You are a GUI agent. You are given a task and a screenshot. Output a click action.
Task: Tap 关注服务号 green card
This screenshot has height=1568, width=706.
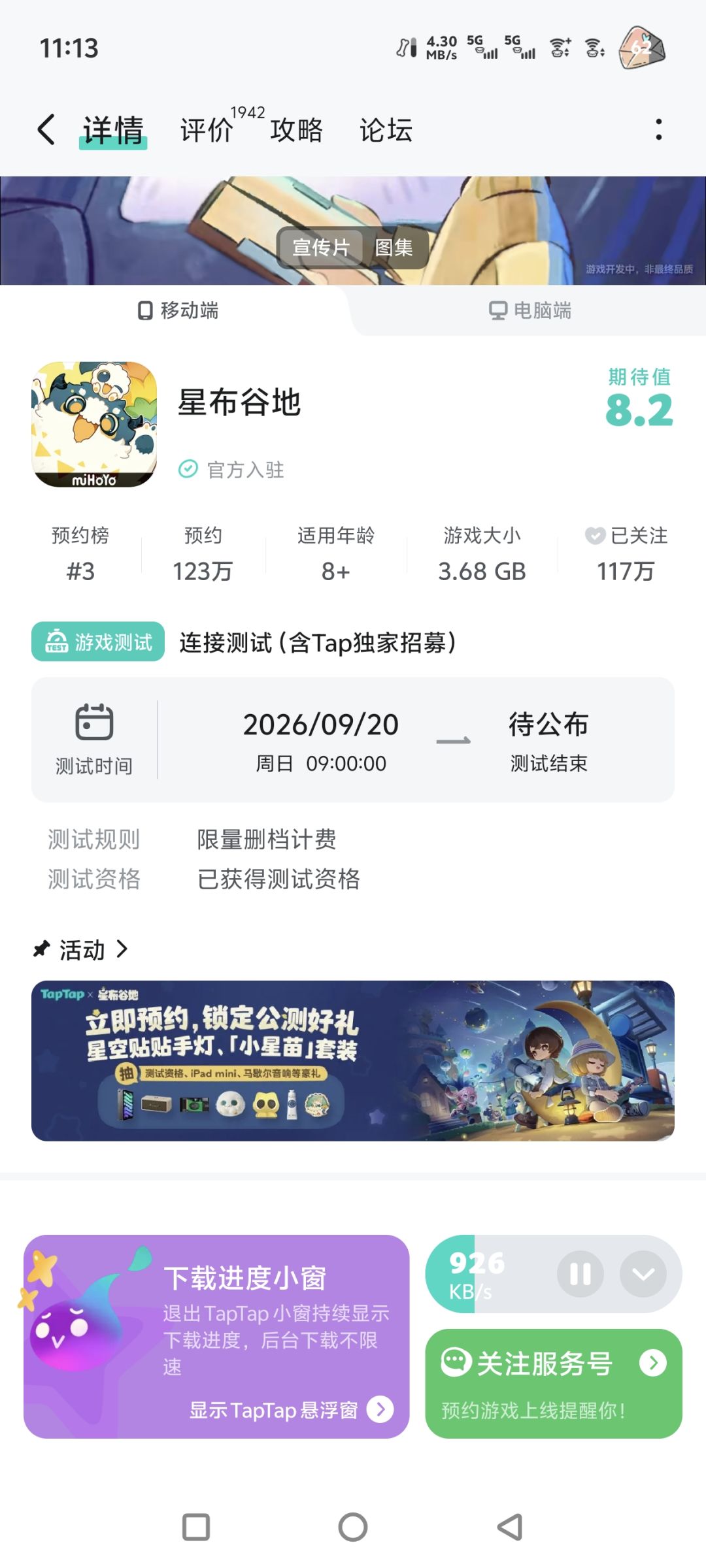(554, 1383)
